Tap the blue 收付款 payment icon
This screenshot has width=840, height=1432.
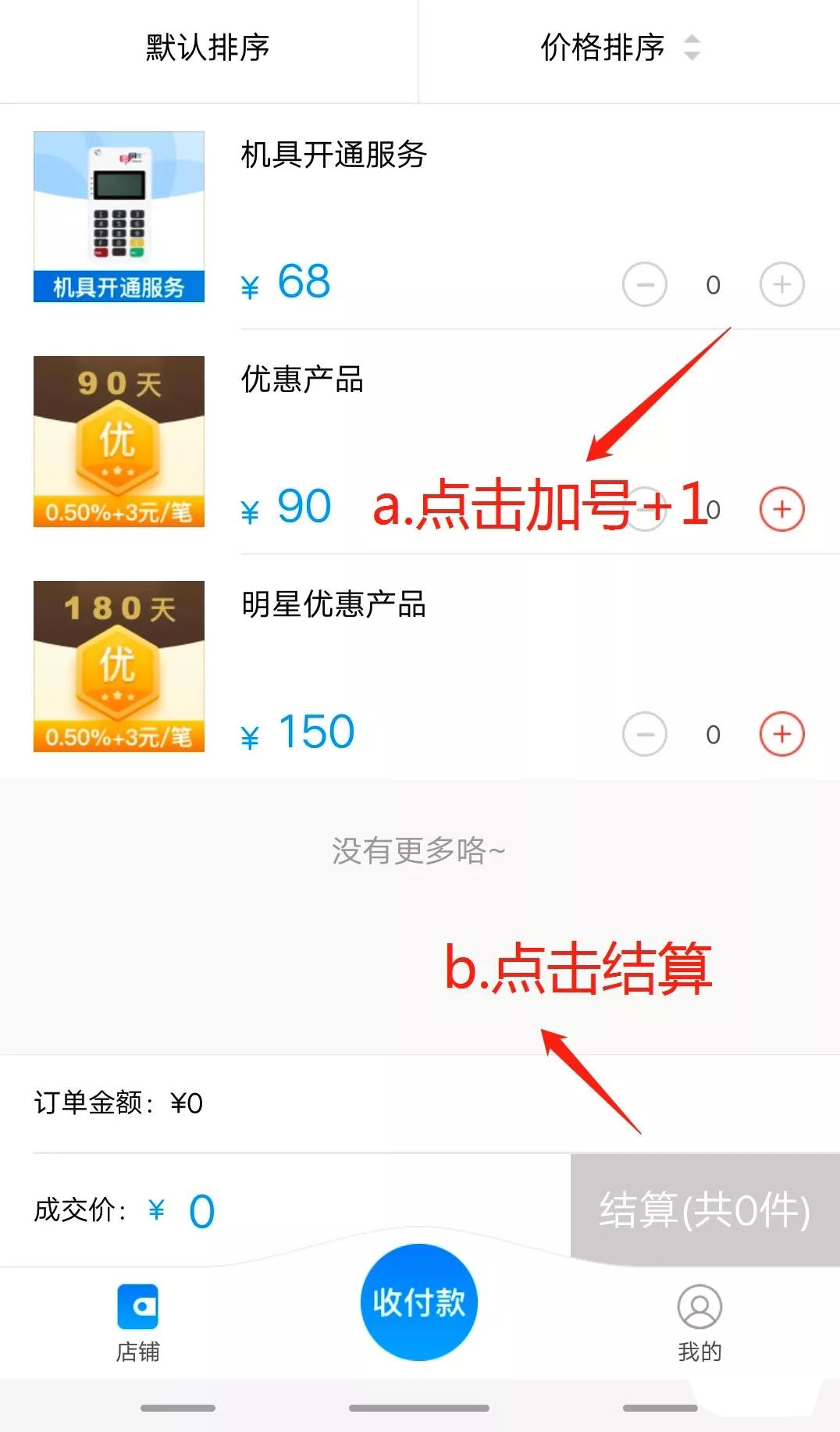click(x=418, y=1301)
